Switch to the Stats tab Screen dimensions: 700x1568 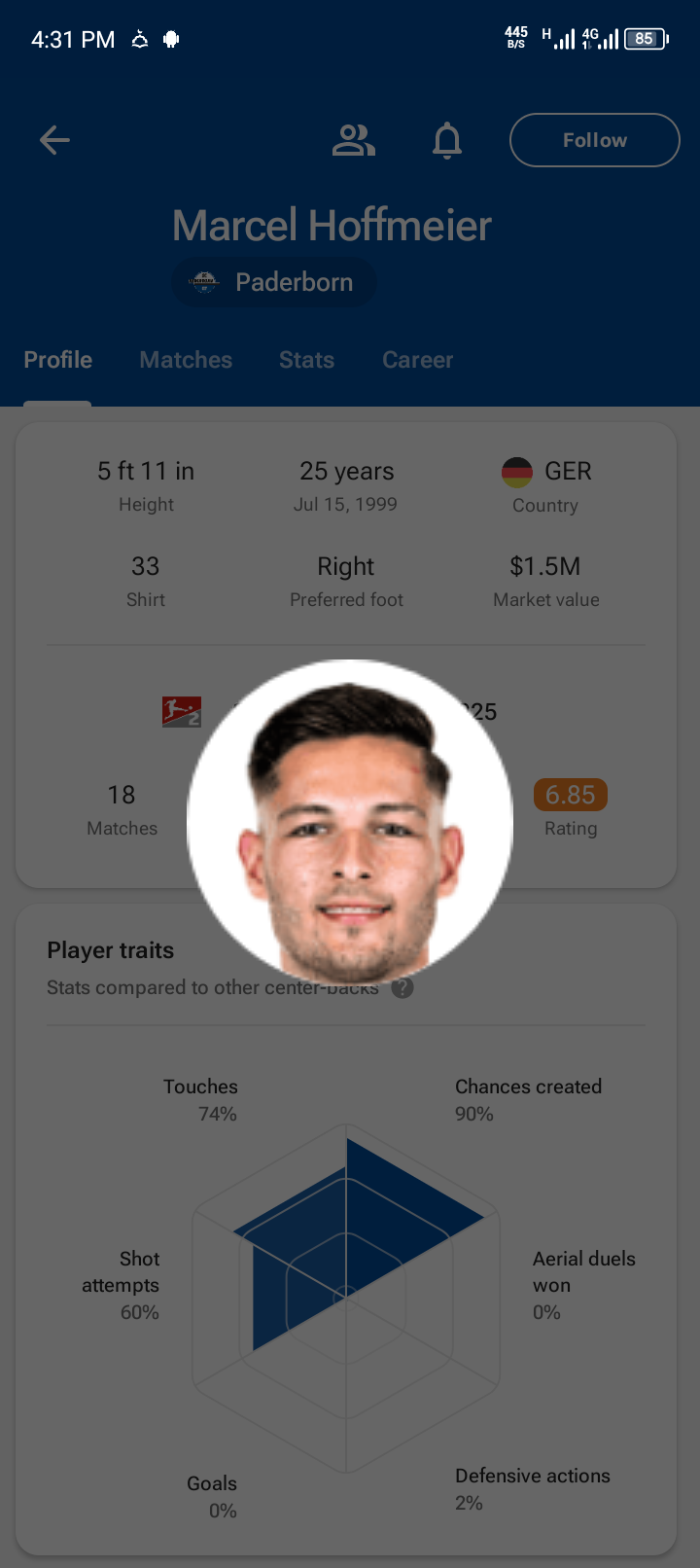(306, 360)
